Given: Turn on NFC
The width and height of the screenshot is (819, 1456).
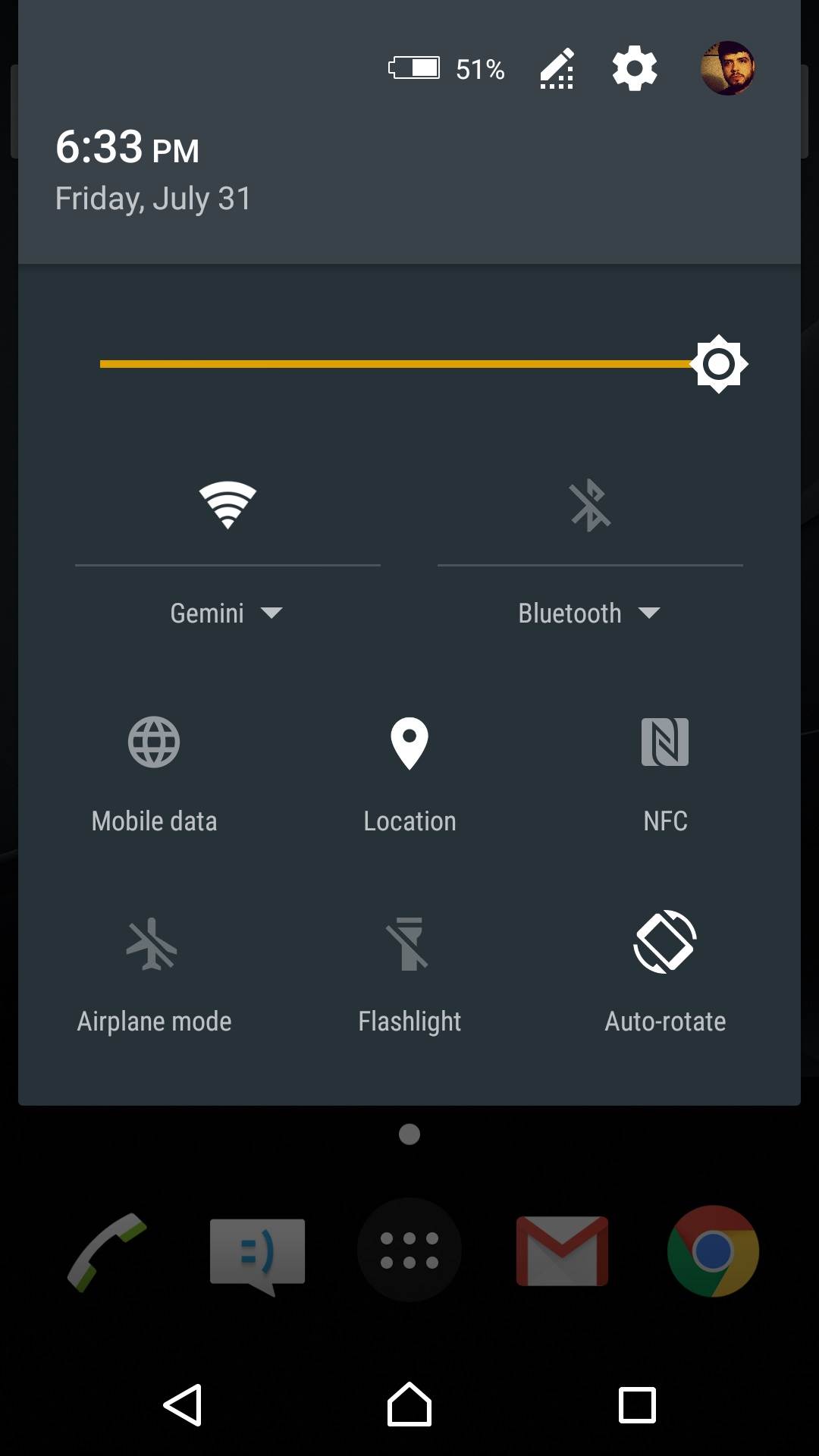Looking at the screenshot, I should (x=665, y=773).
